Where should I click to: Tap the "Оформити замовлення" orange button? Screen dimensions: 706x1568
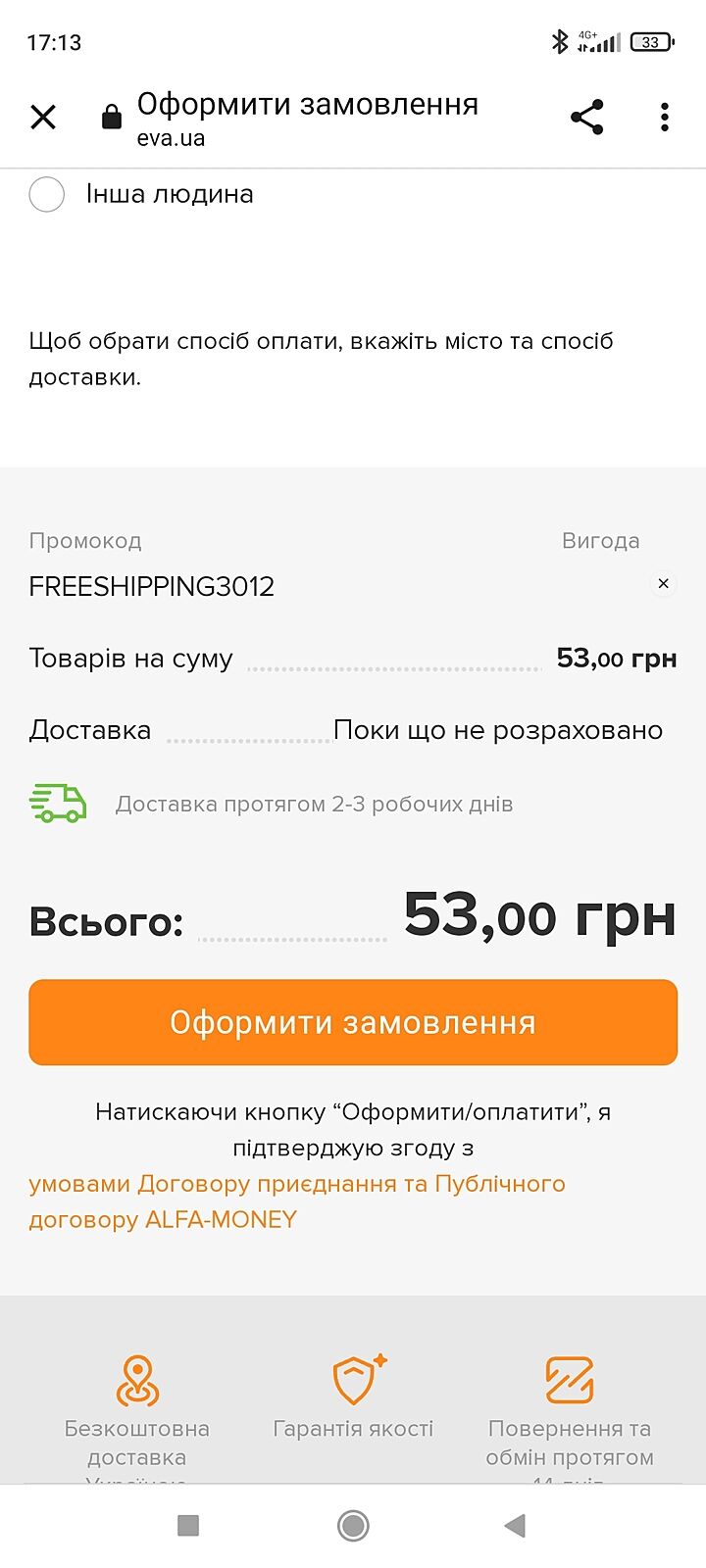click(x=353, y=1022)
